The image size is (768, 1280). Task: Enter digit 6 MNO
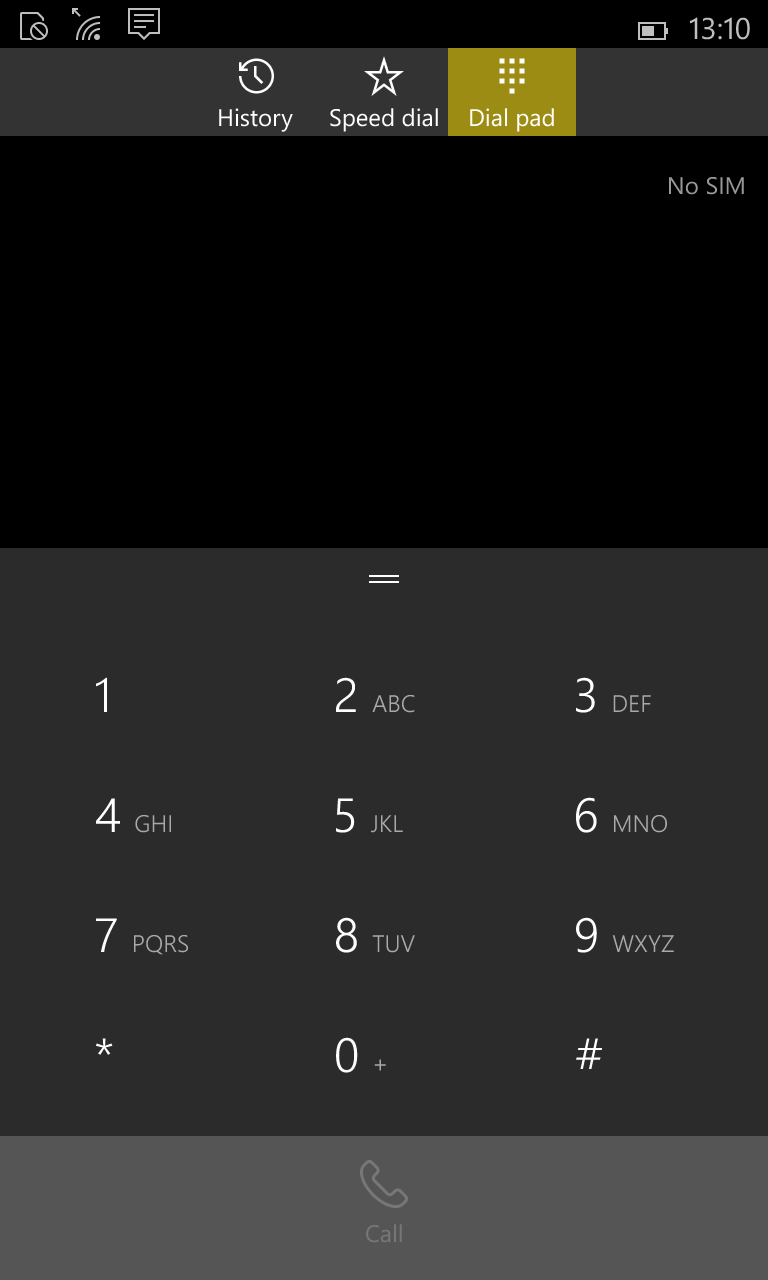624,816
